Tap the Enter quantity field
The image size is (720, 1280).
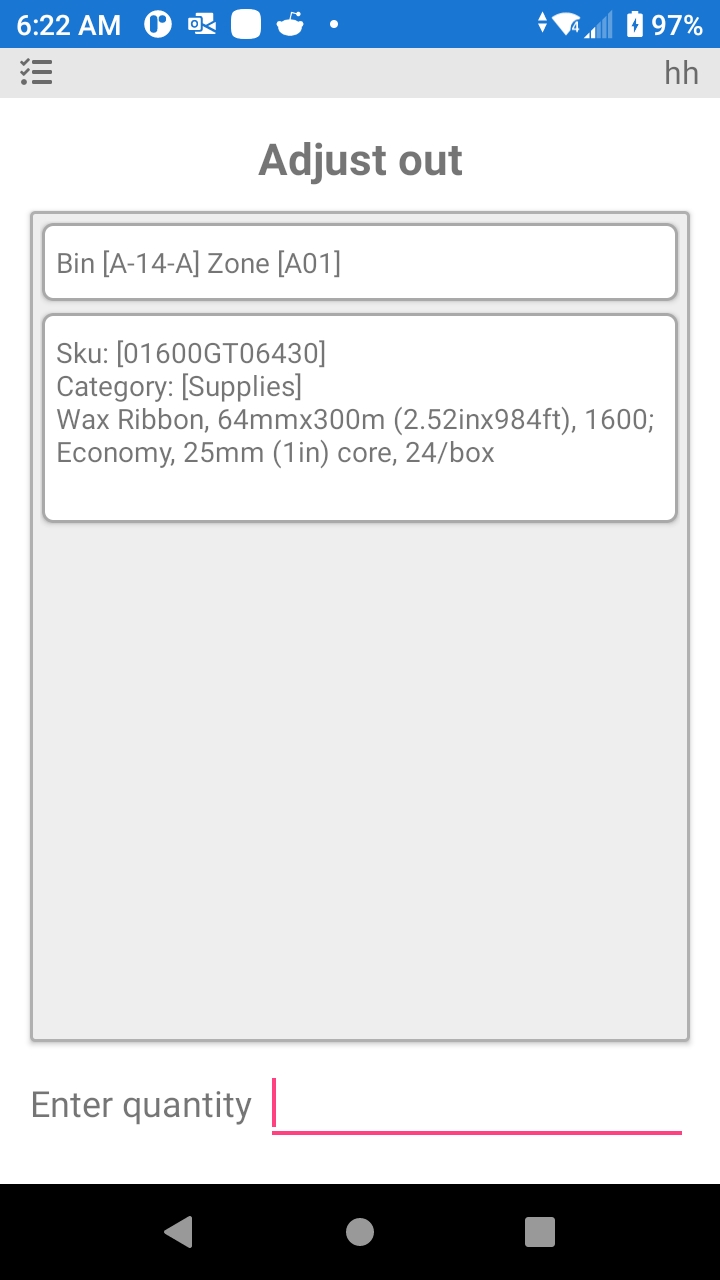[476, 1106]
